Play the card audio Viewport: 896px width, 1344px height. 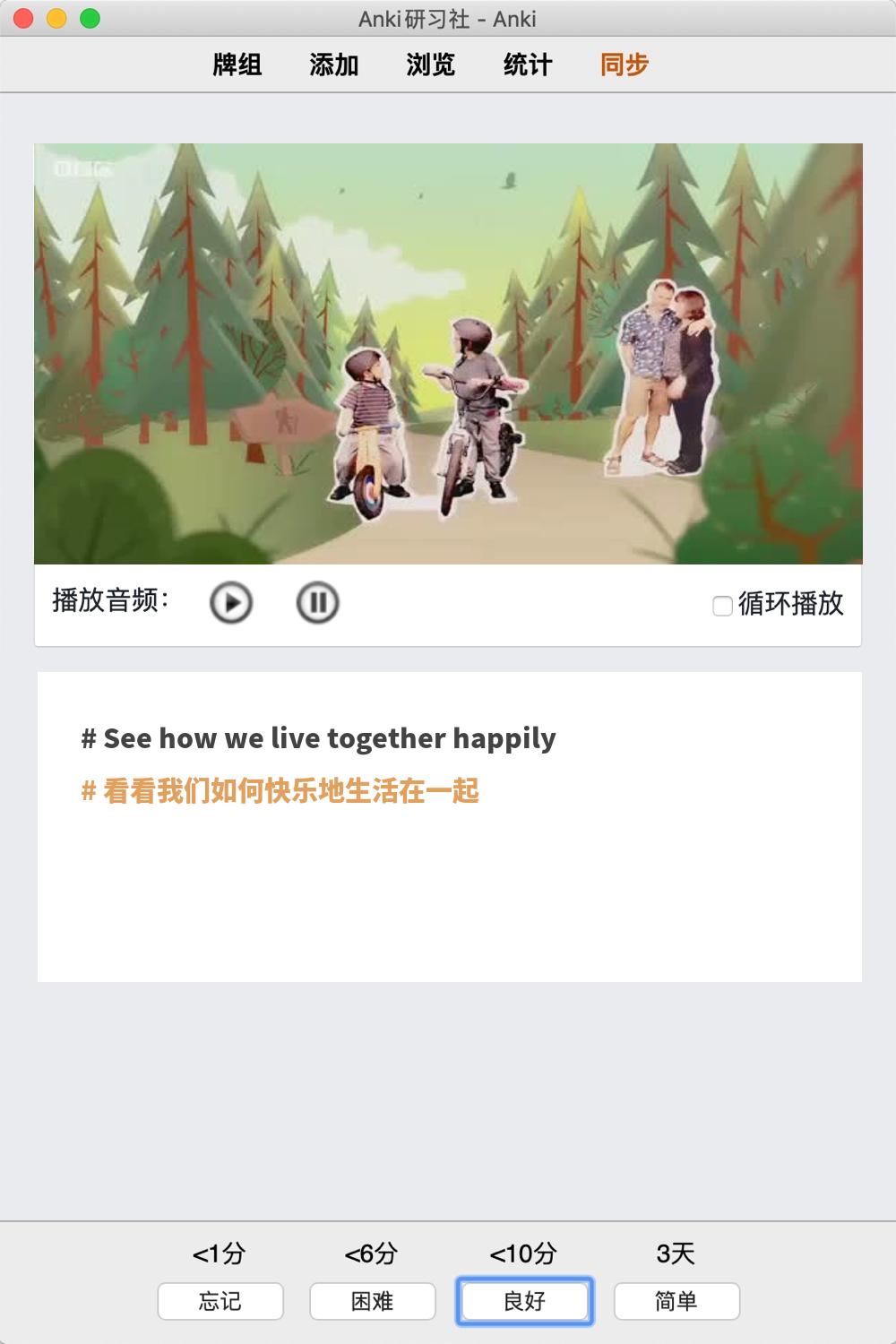click(x=231, y=603)
